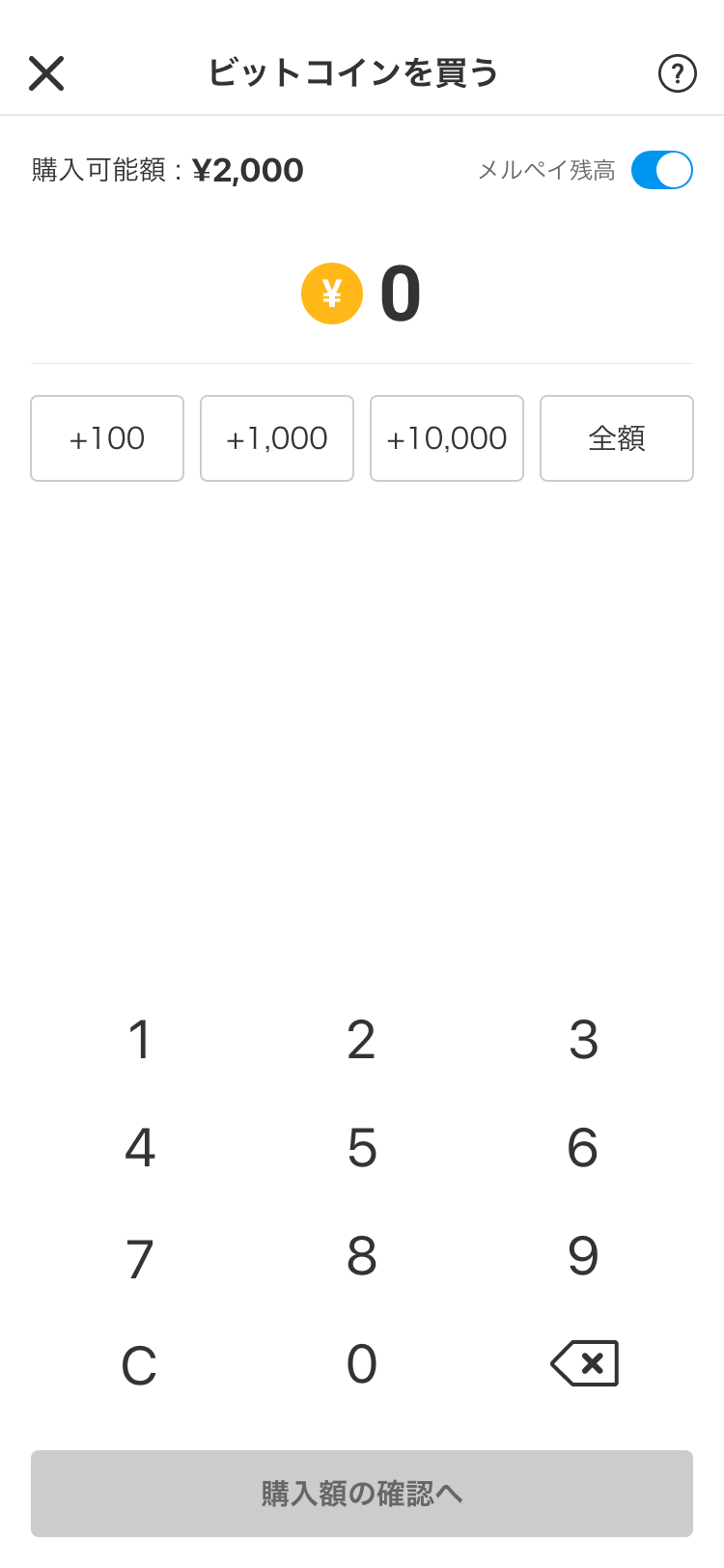724x1568 pixels.
Task: Clear the amount with the C key
Action: tap(140, 1365)
